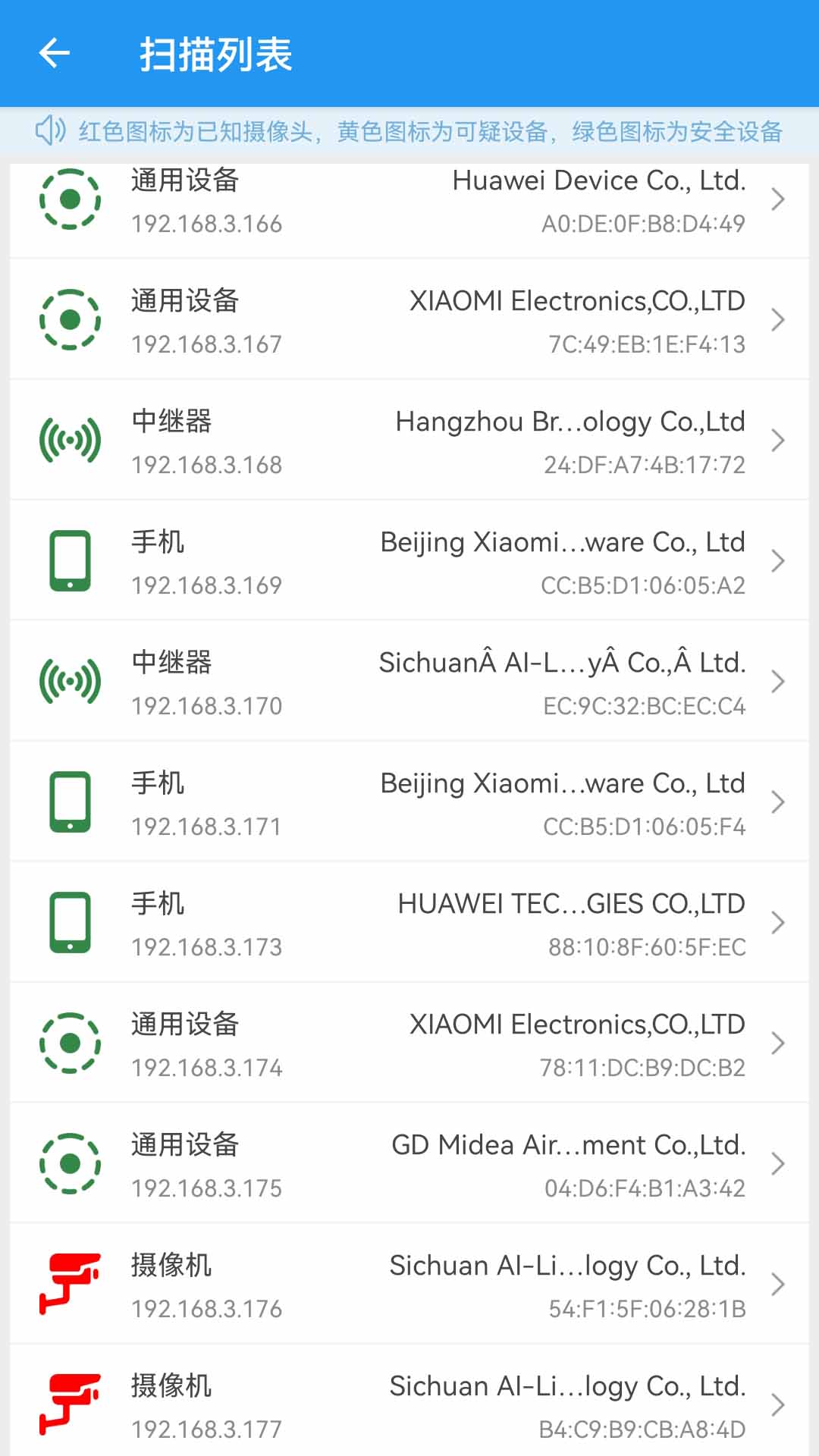819x1456 pixels.
Task: Expand details for Huawei Device Co., Ltd.
Action: (x=778, y=199)
